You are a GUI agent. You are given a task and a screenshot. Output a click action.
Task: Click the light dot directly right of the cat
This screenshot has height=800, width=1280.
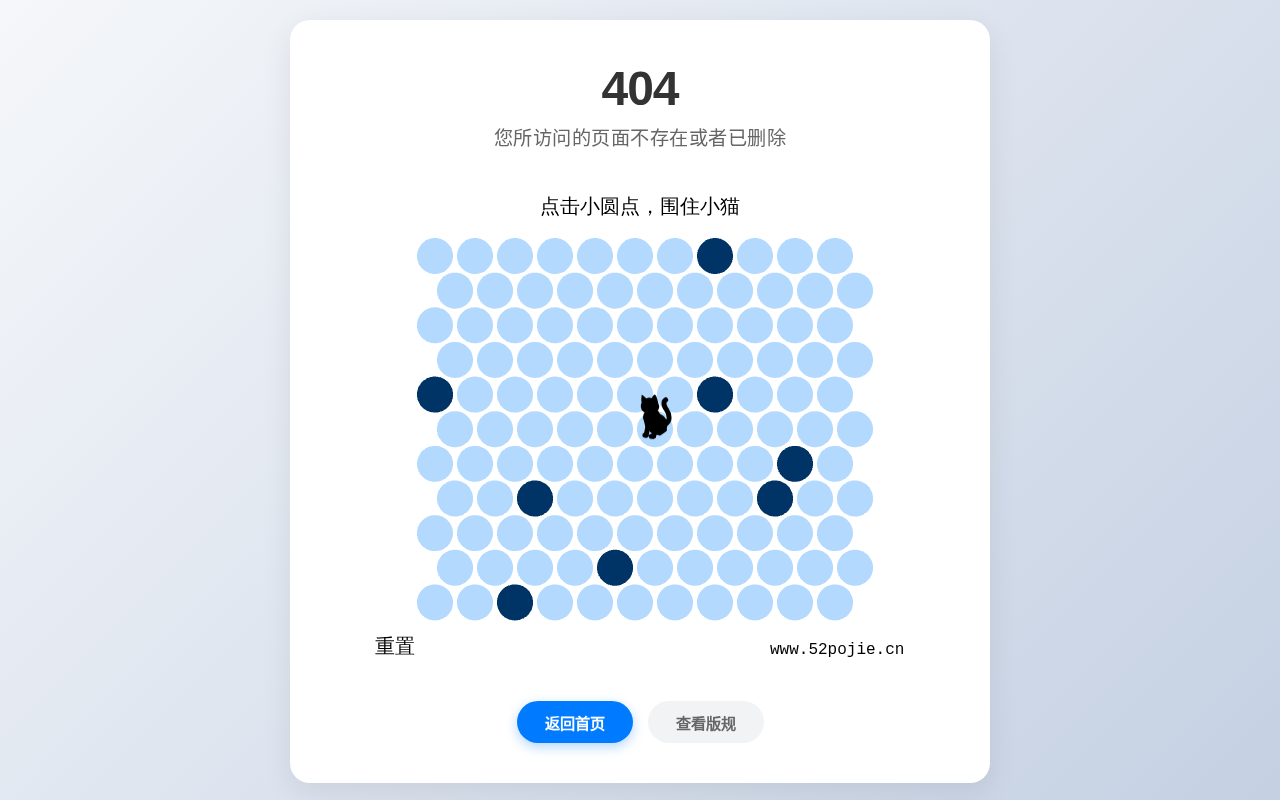click(695, 429)
